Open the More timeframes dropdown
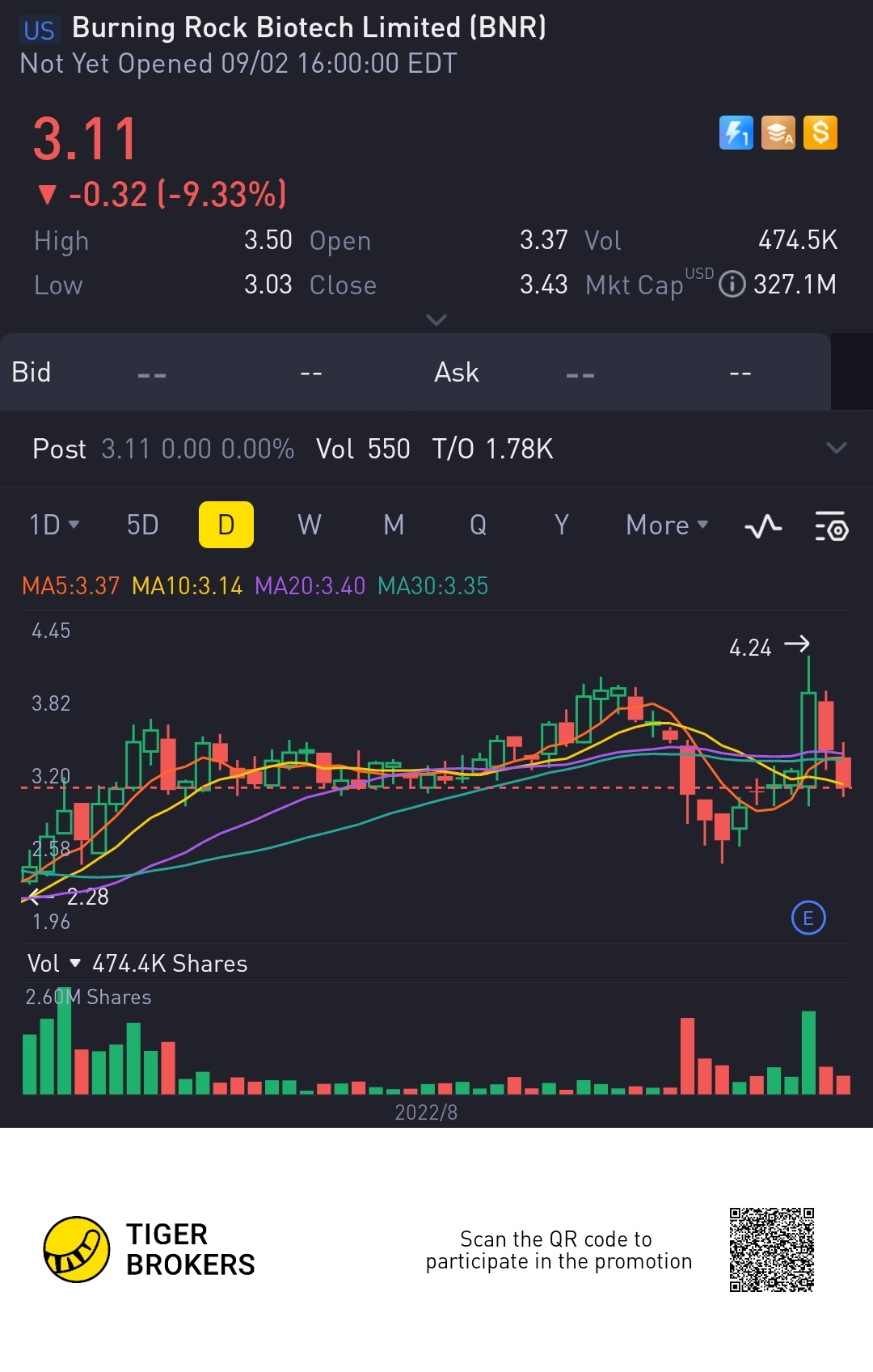873x1372 pixels. [x=667, y=526]
